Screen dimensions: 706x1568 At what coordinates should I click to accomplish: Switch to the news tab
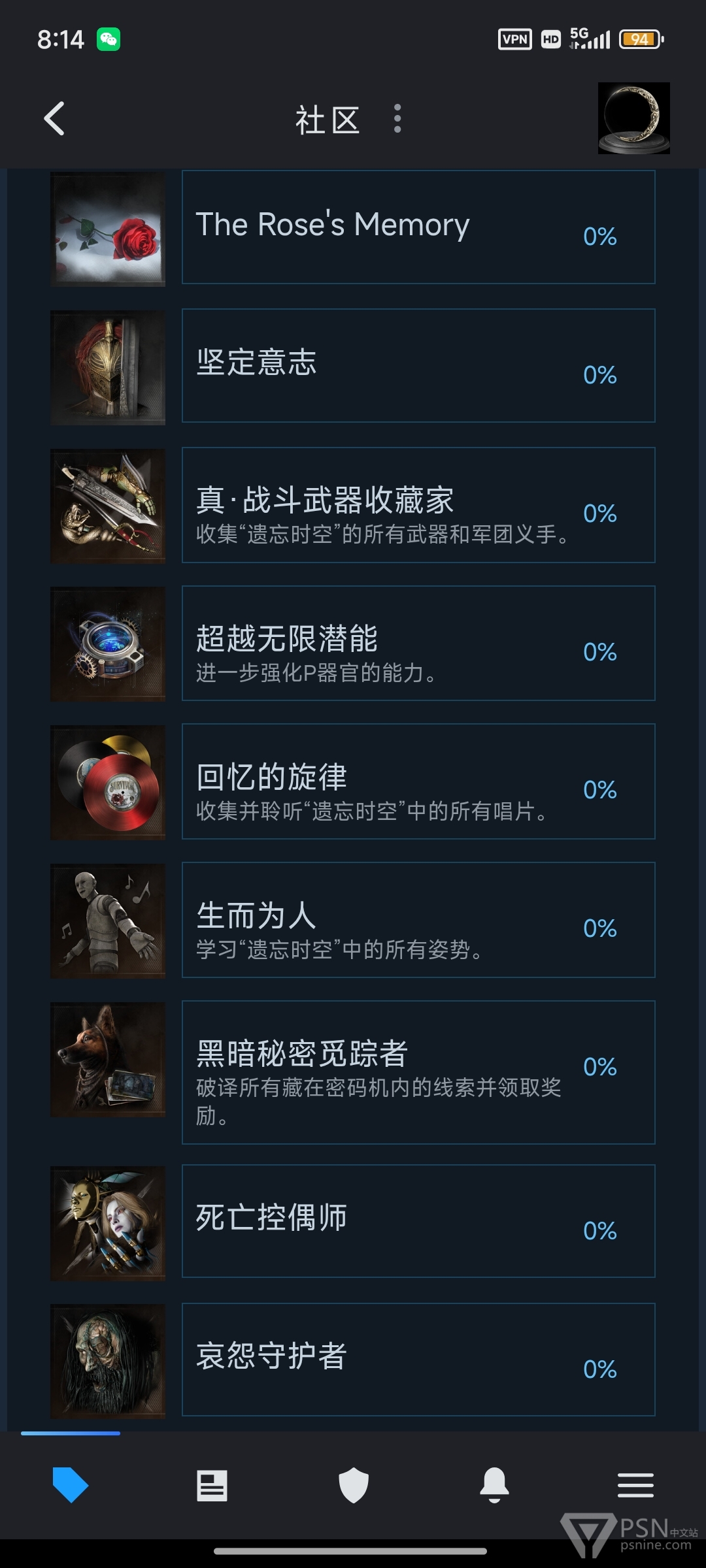coord(212,1485)
